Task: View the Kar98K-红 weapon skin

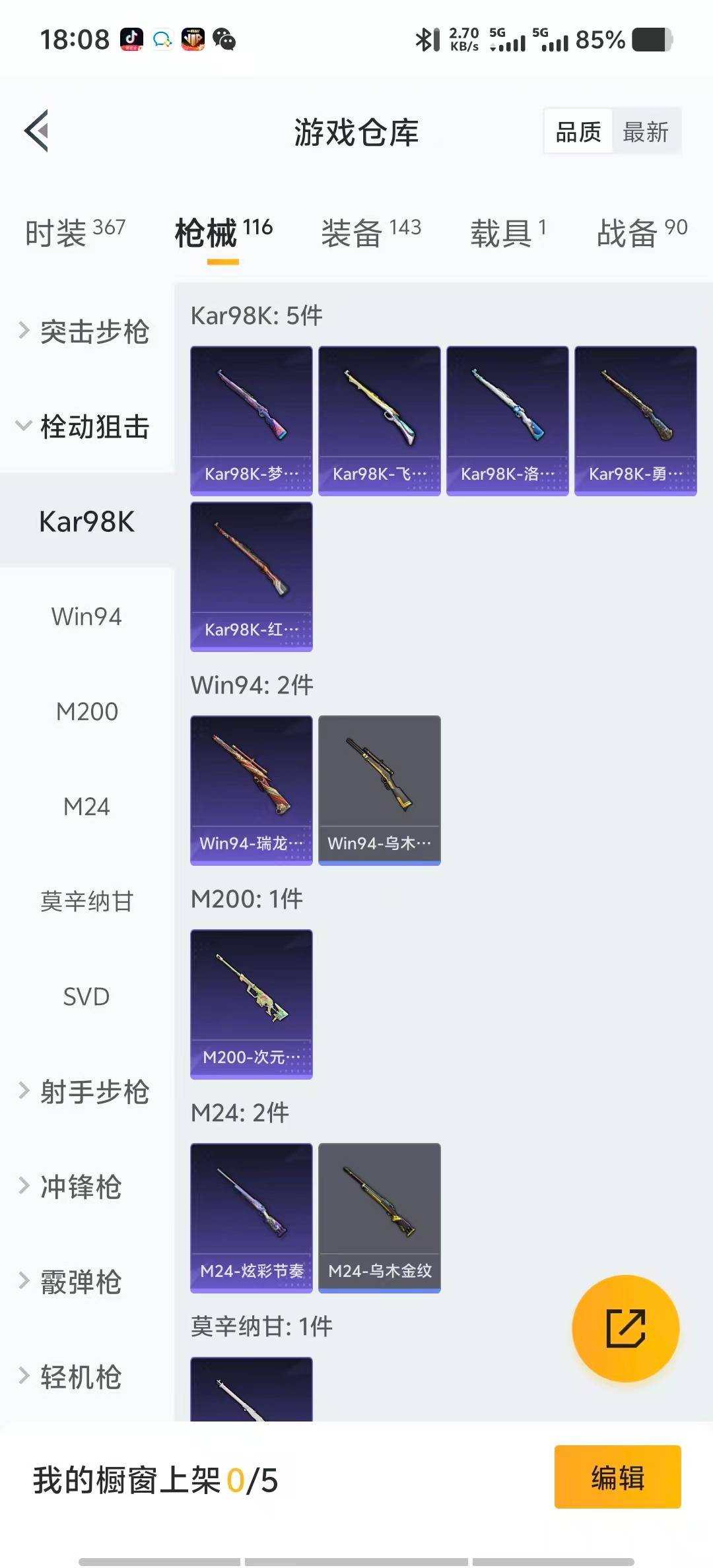Action: (x=251, y=574)
